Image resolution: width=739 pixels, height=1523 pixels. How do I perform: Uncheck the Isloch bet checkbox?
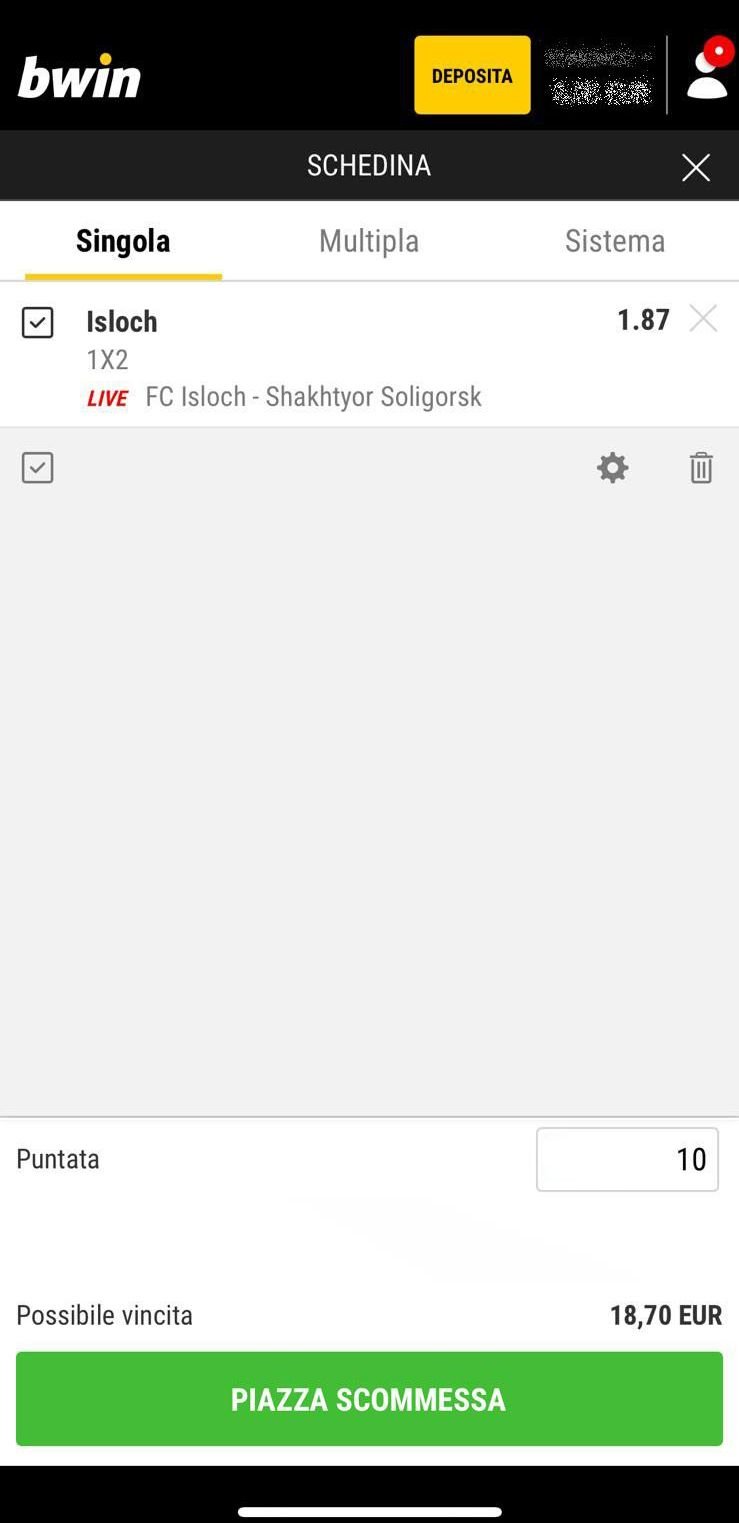coord(38,322)
